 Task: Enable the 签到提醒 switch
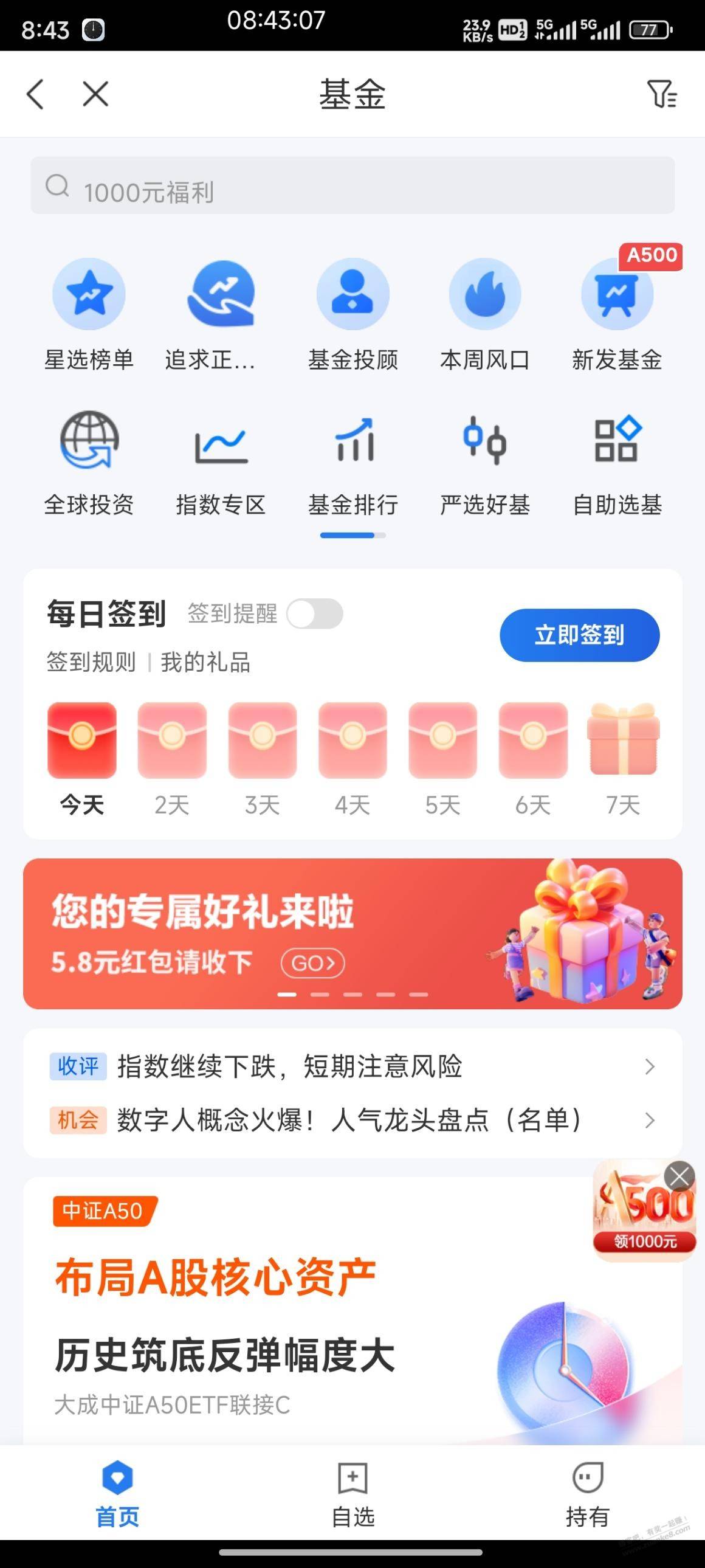tap(314, 613)
